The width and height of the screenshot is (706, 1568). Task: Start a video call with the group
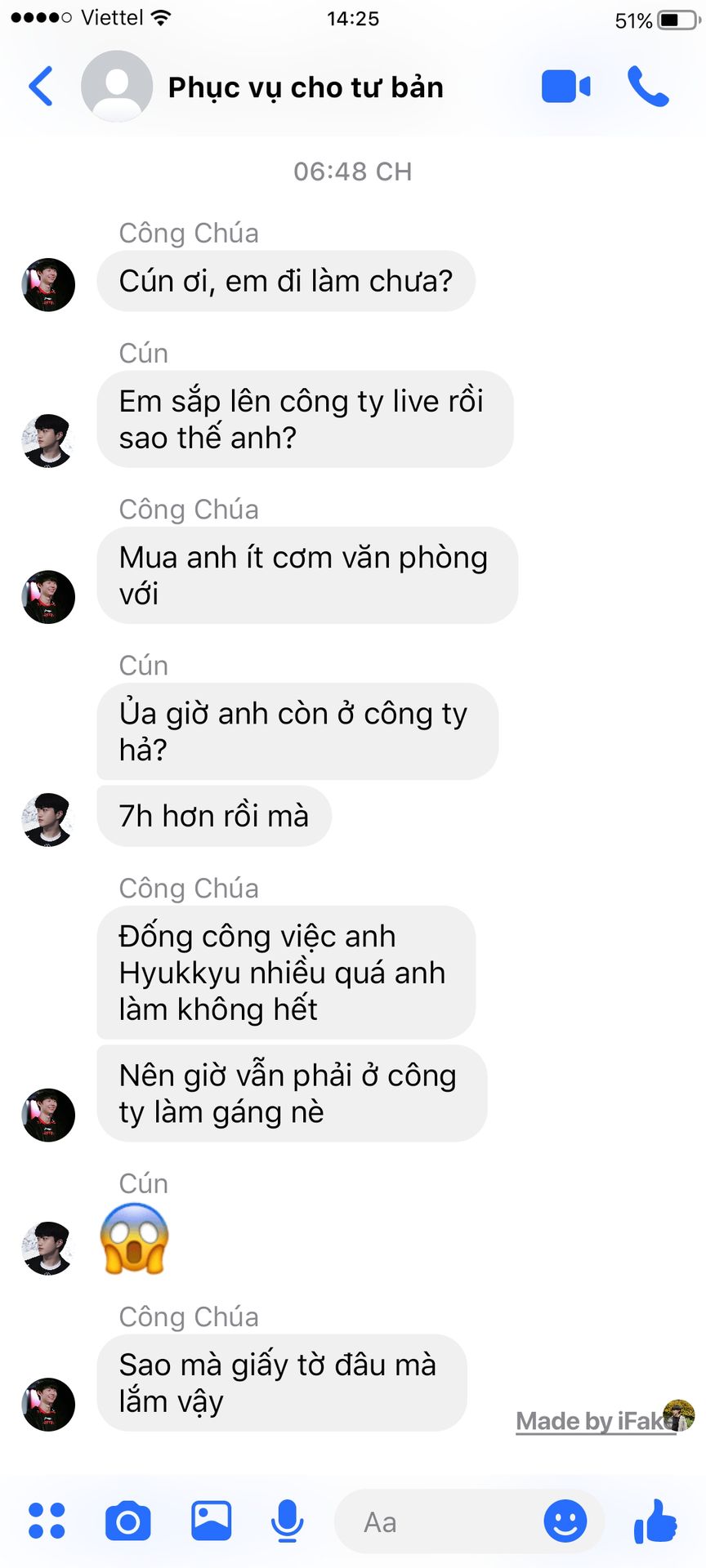click(565, 87)
